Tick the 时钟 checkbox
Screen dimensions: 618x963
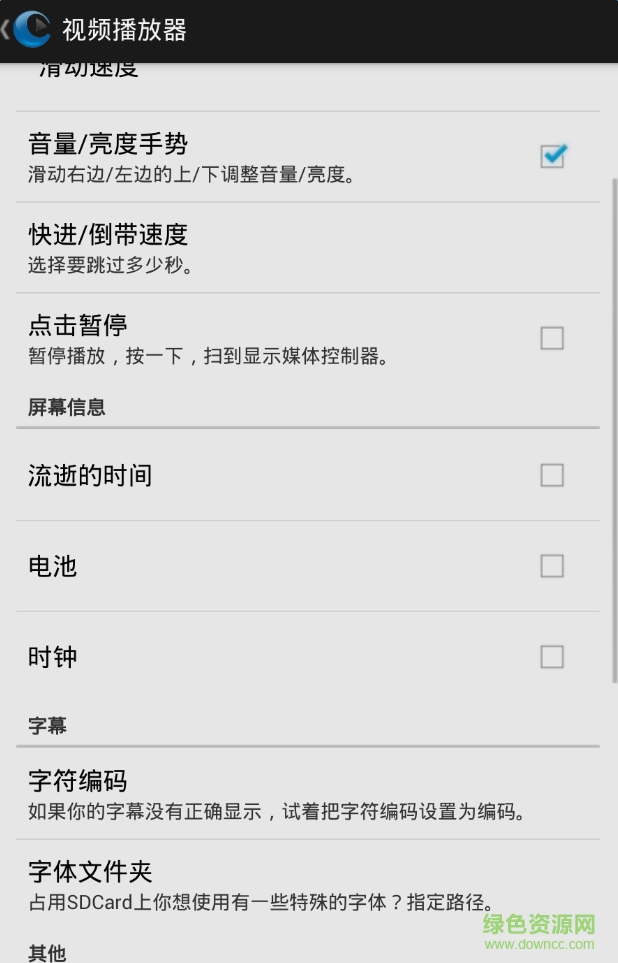pos(552,657)
